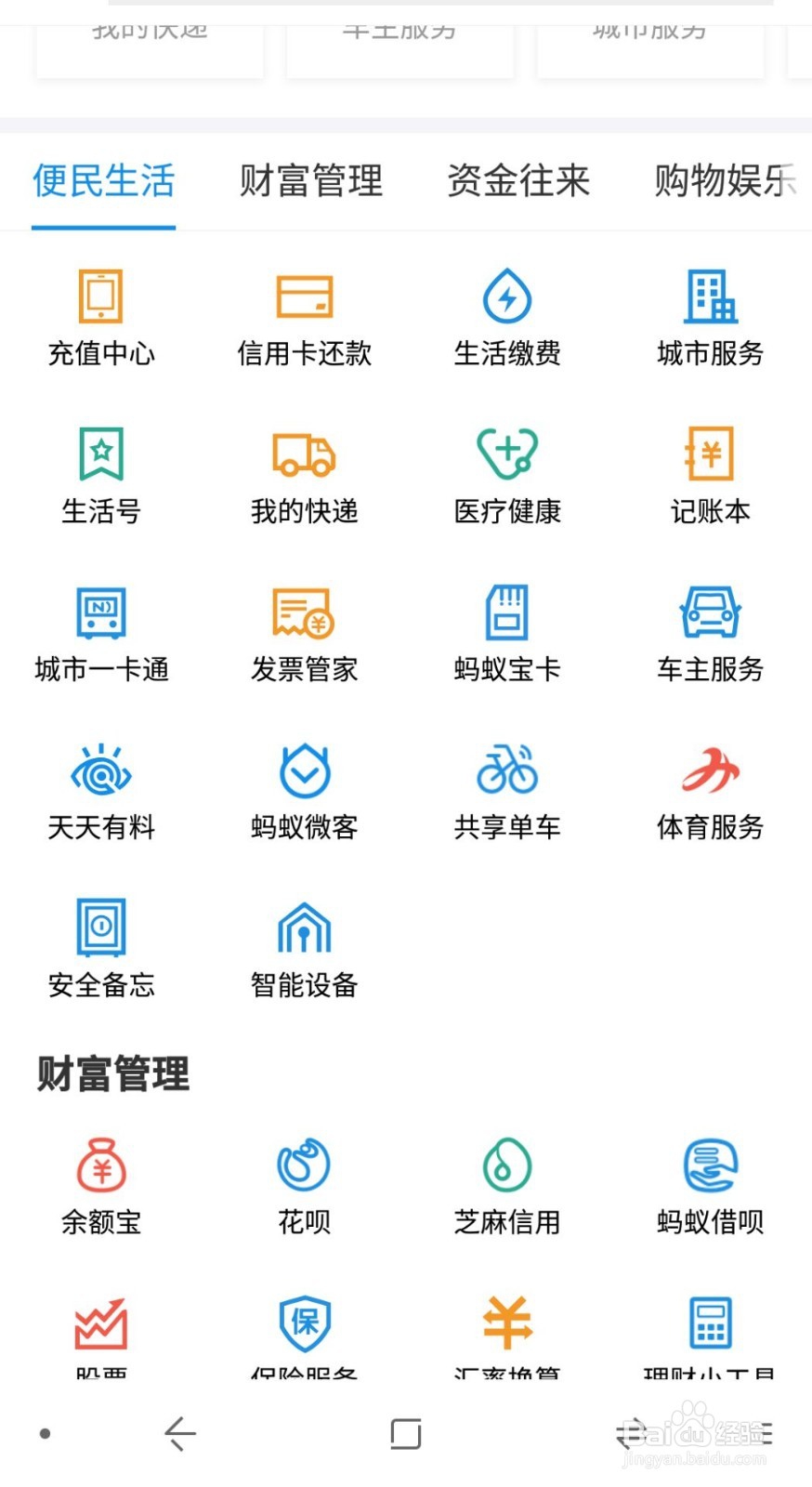Image resolution: width=812 pixels, height=1487 pixels.
Task: Switch to the 财富管理 tab
Action: coord(311,180)
